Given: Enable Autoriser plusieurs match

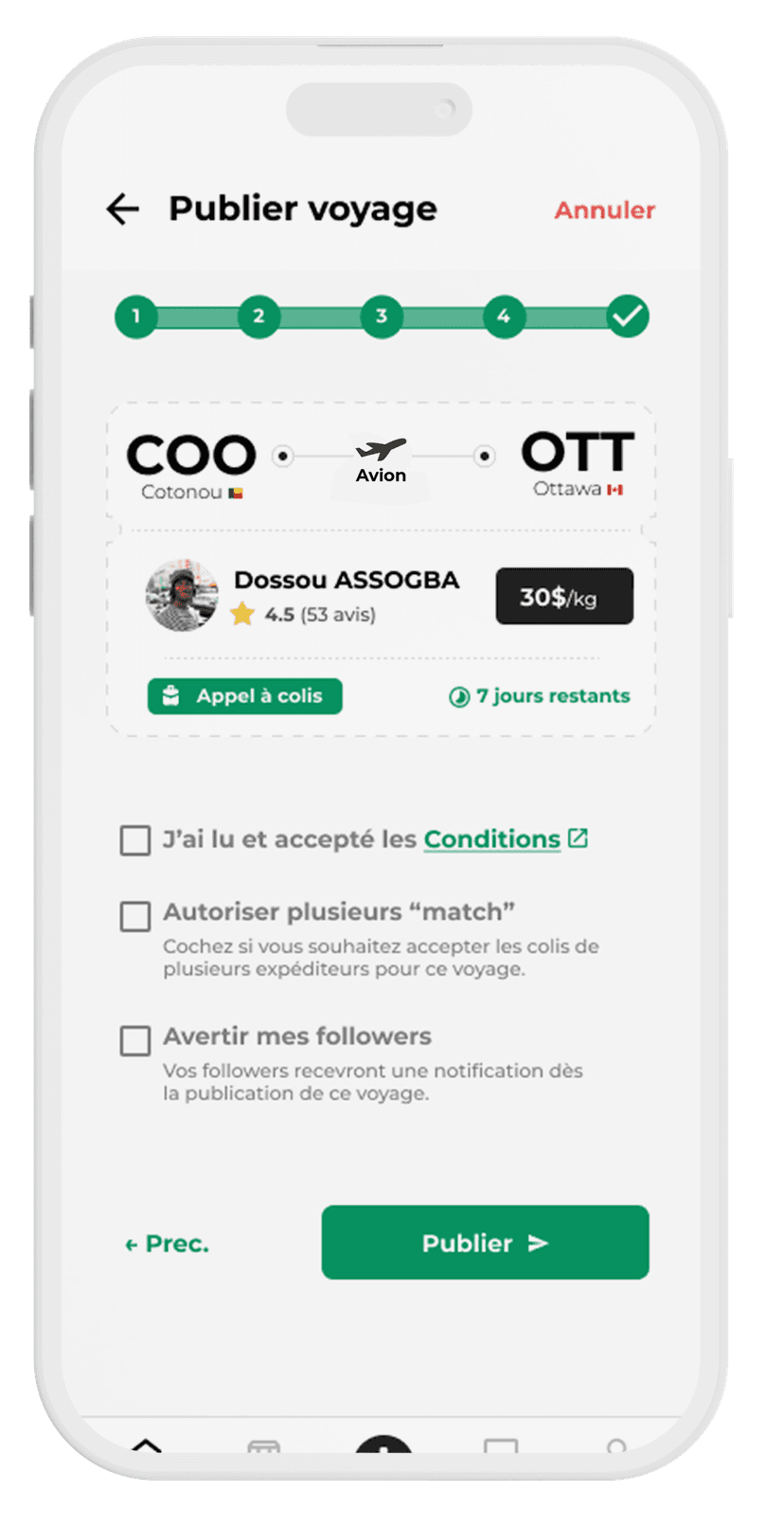Looking at the screenshot, I should tap(134, 915).
